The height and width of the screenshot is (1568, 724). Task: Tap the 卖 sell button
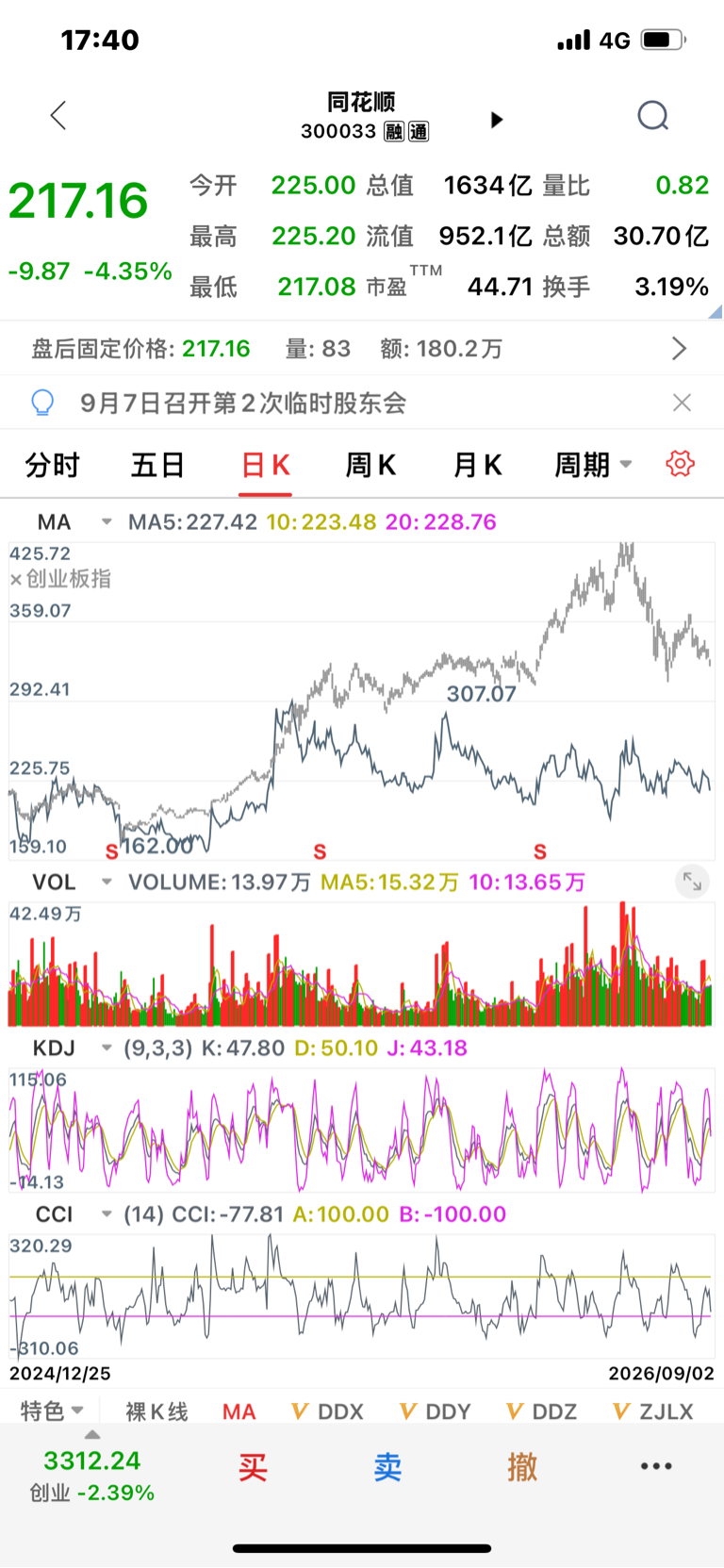click(387, 1467)
